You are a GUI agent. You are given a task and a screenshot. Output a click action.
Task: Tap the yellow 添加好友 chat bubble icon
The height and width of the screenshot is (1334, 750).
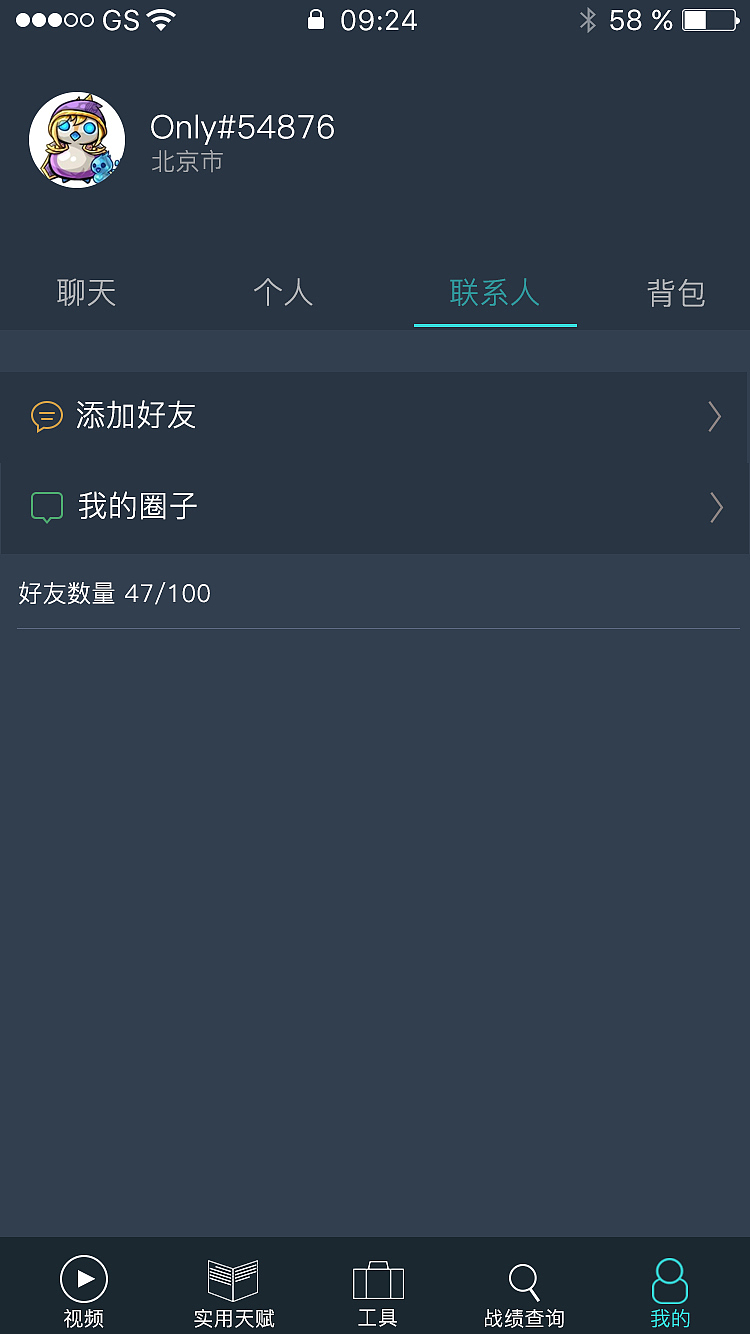coord(47,416)
